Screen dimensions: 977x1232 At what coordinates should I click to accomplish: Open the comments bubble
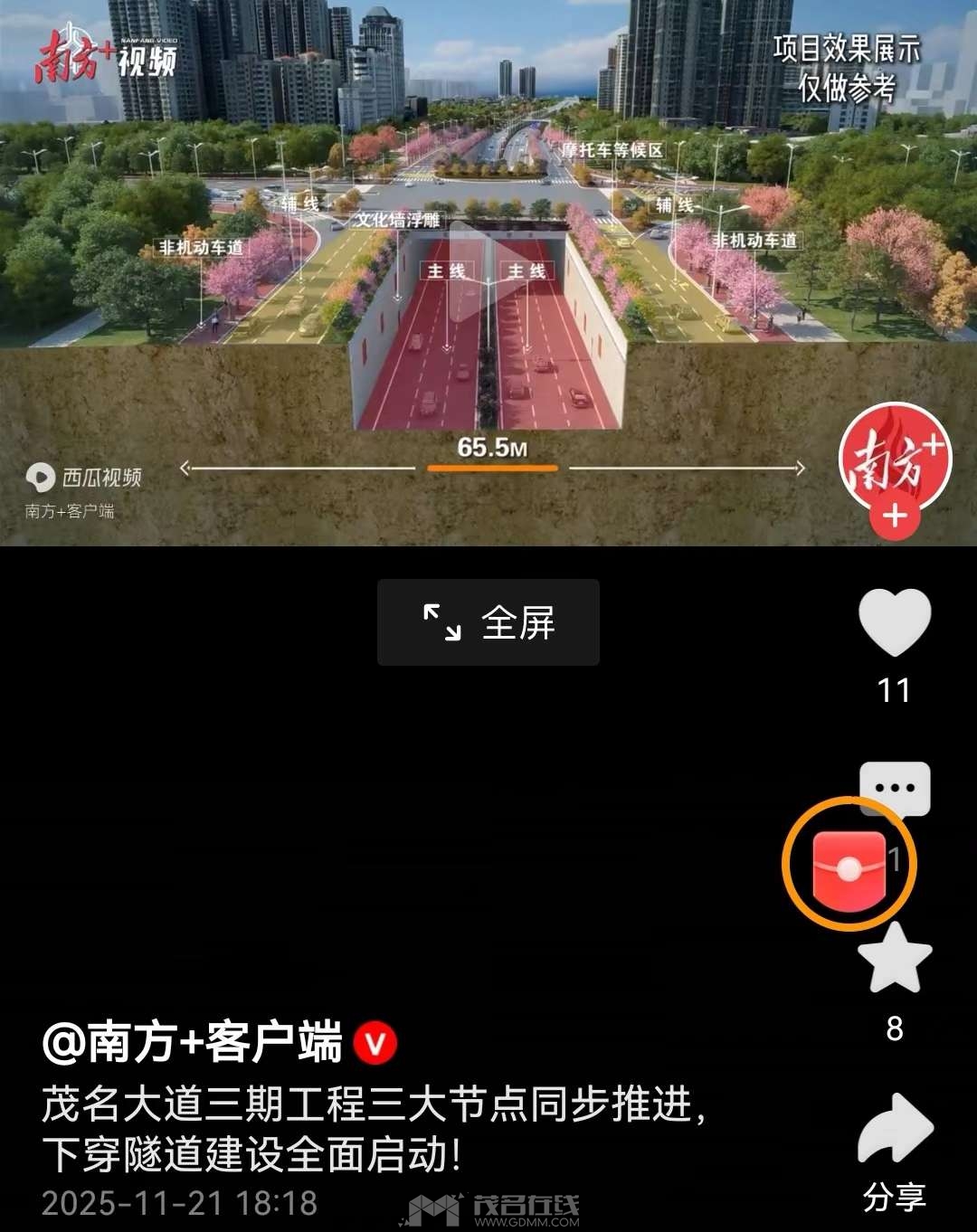coord(894,786)
